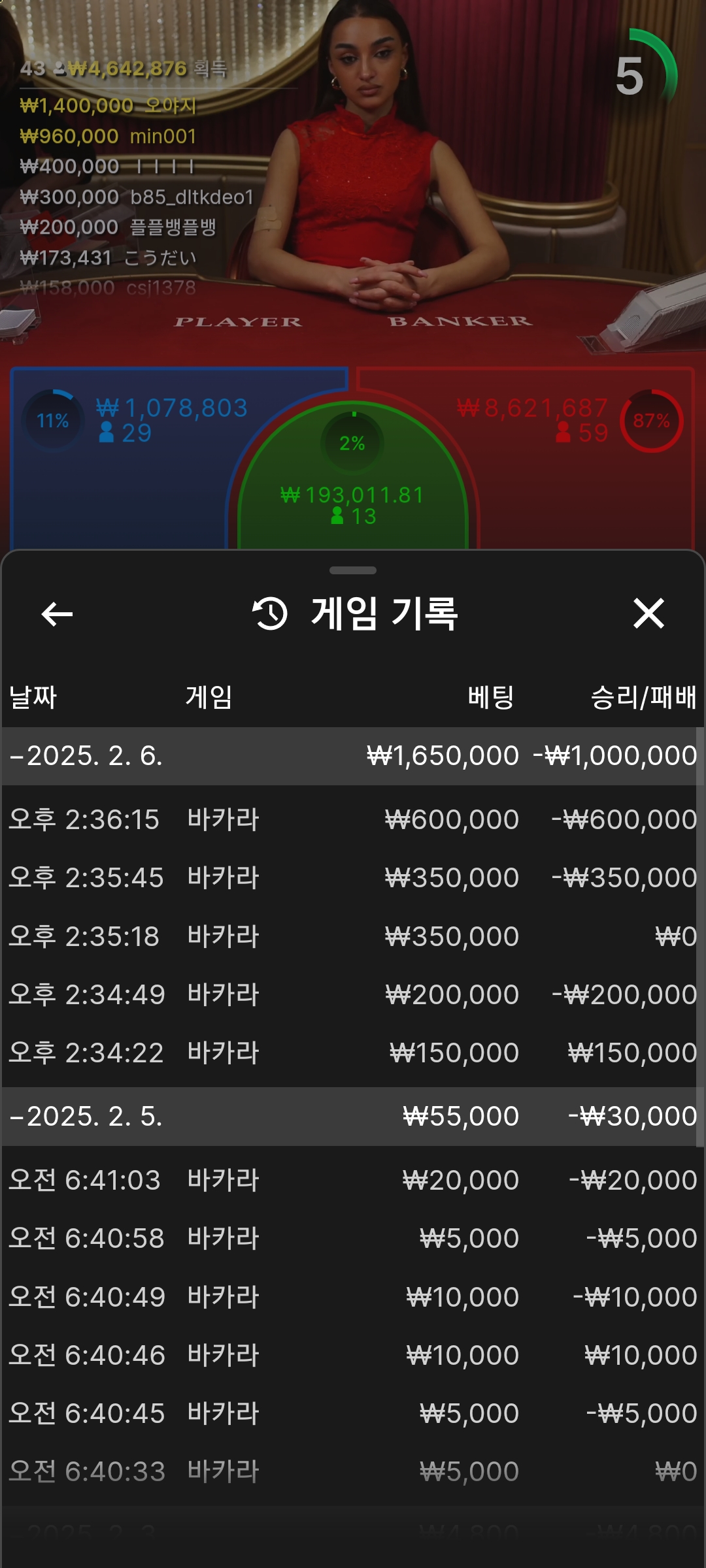Open the 오전 6:40:46 바카라 record
This screenshot has height=1568, width=706.
(352, 1355)
